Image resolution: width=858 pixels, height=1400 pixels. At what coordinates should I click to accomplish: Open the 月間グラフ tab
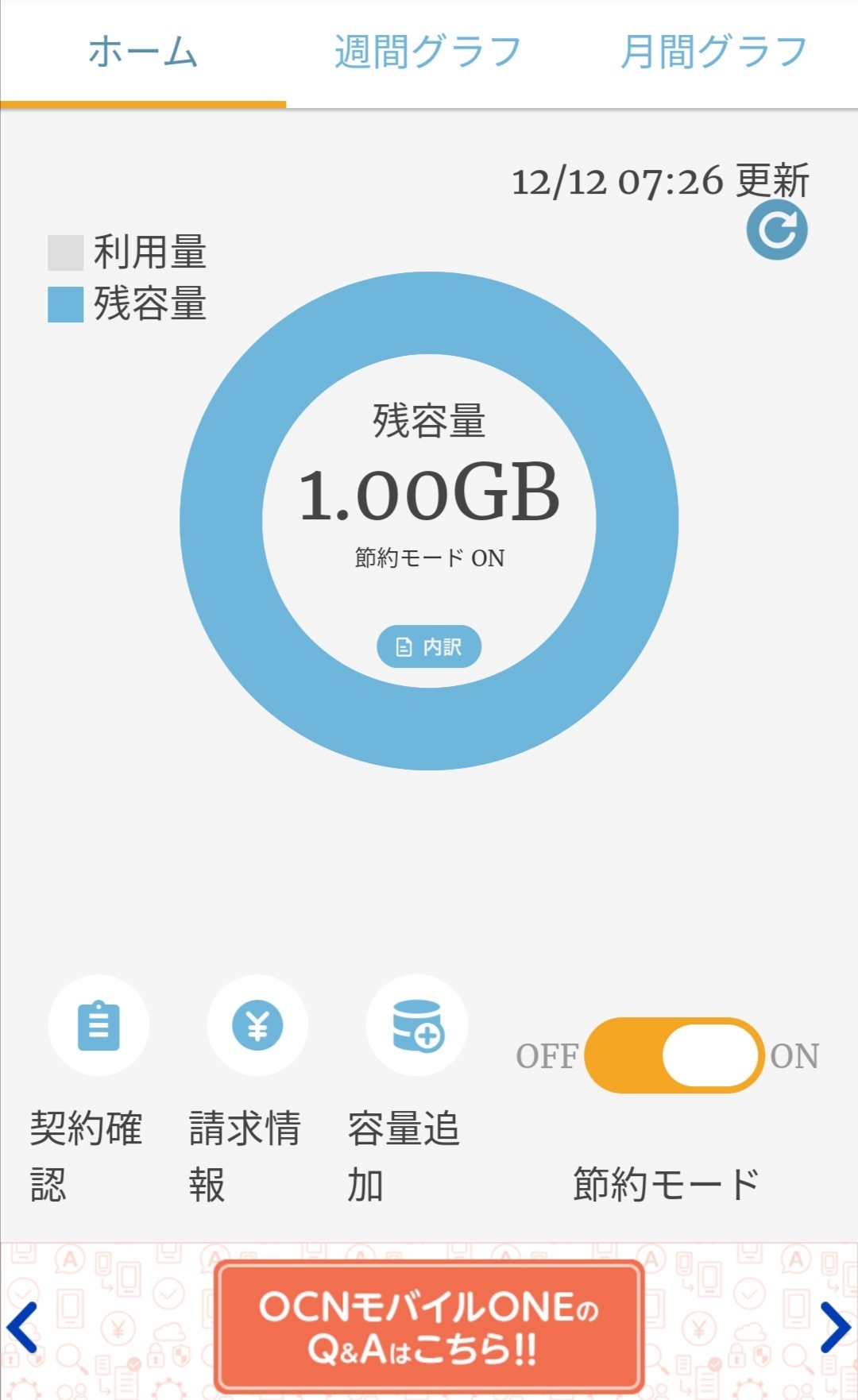[x=713, y=52]
